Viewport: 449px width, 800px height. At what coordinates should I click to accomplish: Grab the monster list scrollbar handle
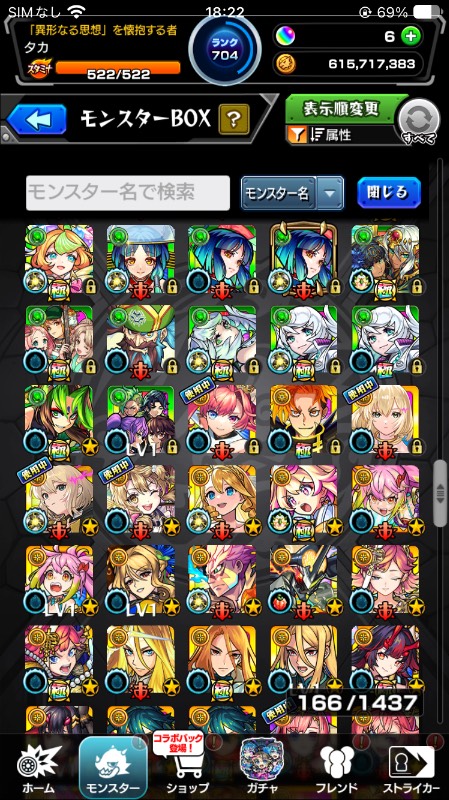click(x=439, y=494)
